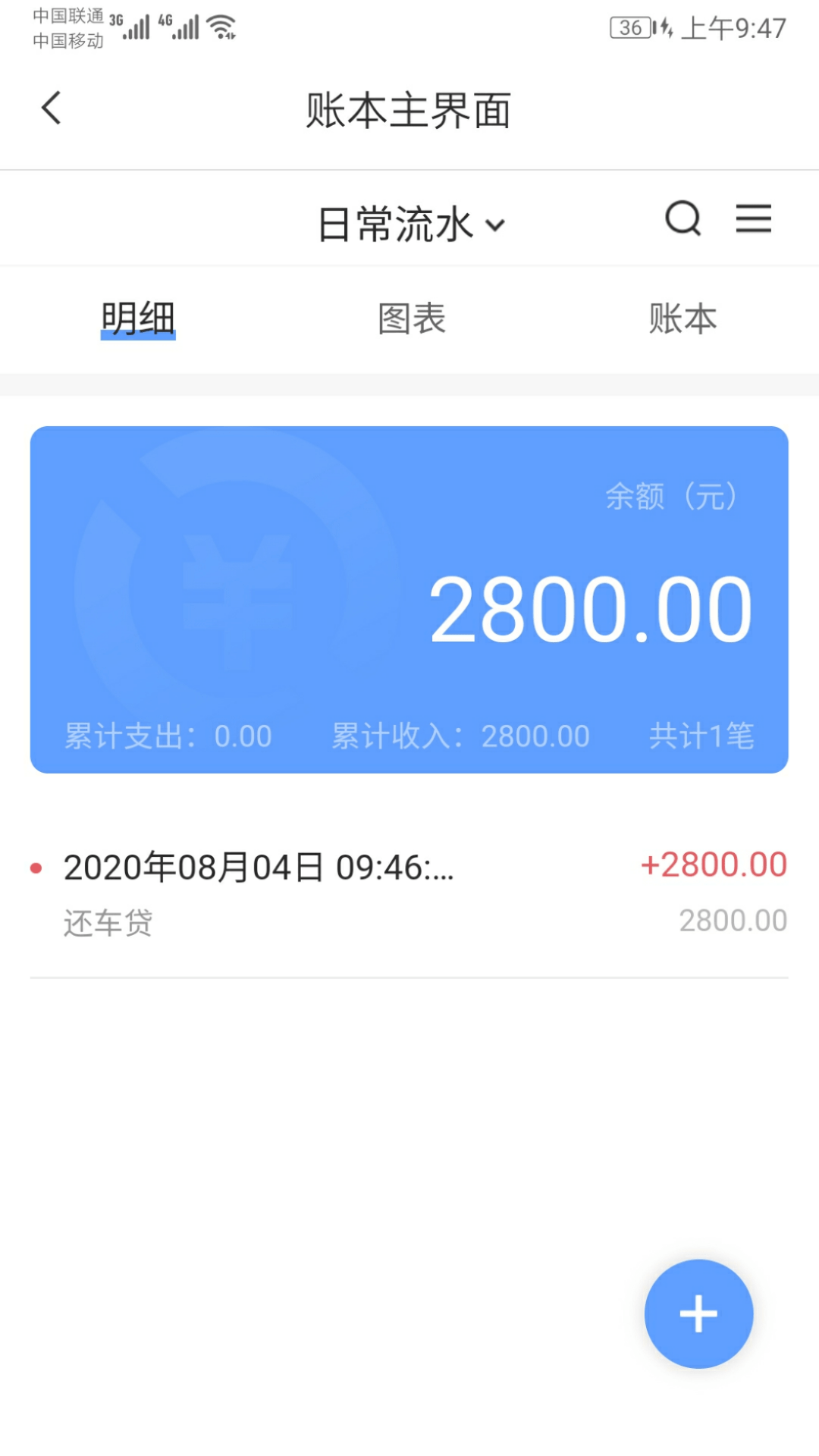Expand the 日常流水 ledger dropdown
Image resolution: width=819 pixels, height=1456 pixels.
(x=410, y=224)
